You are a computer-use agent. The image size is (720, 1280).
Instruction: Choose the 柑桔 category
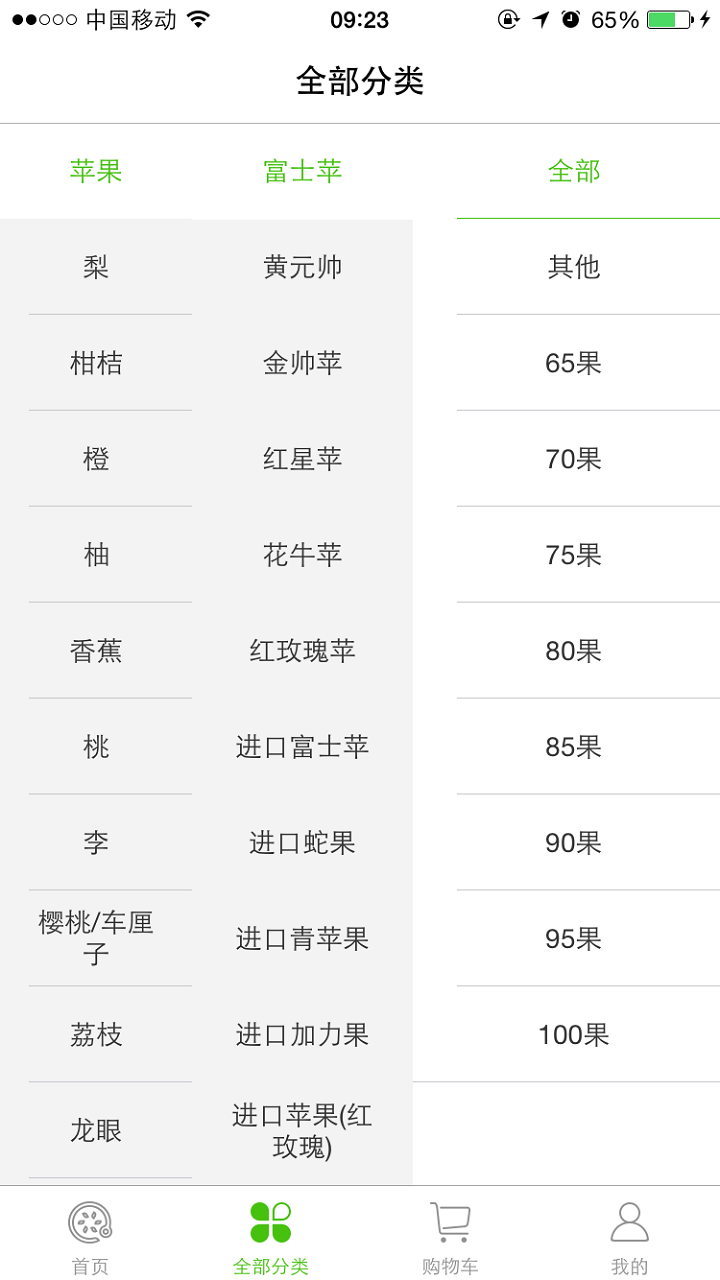pos(96,363)
